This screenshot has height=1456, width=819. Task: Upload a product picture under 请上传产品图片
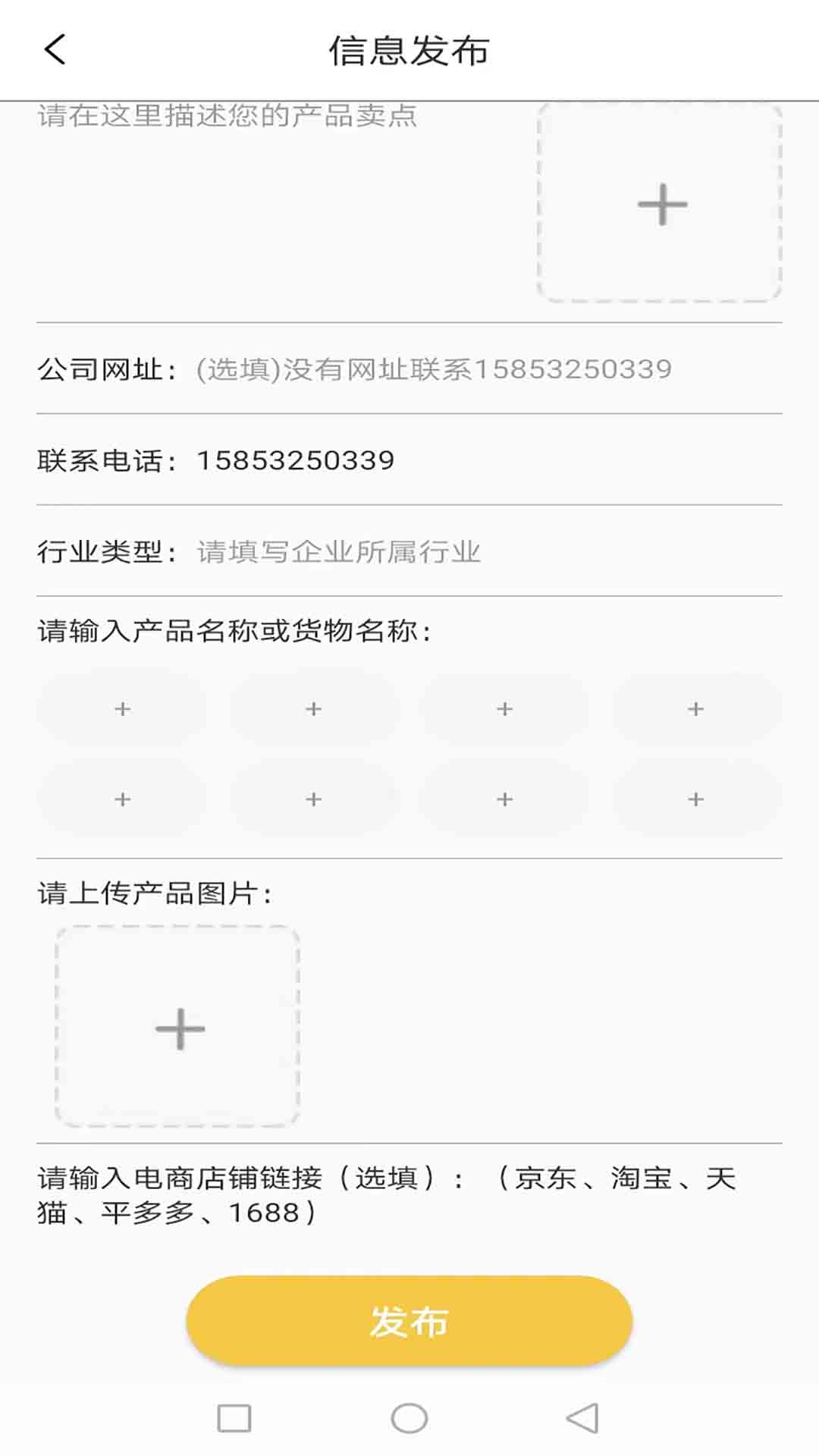(x=178, y=1028)
